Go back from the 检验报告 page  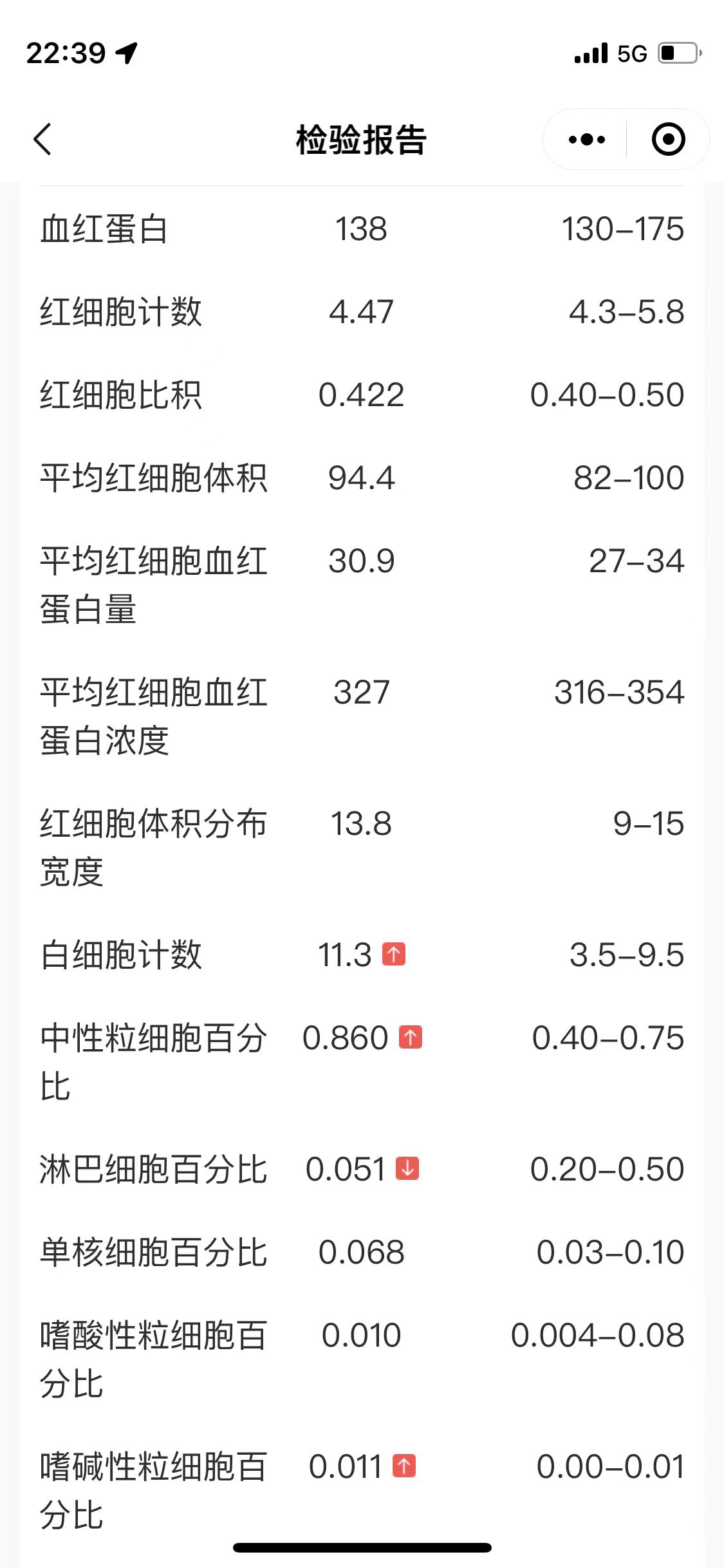42,139
